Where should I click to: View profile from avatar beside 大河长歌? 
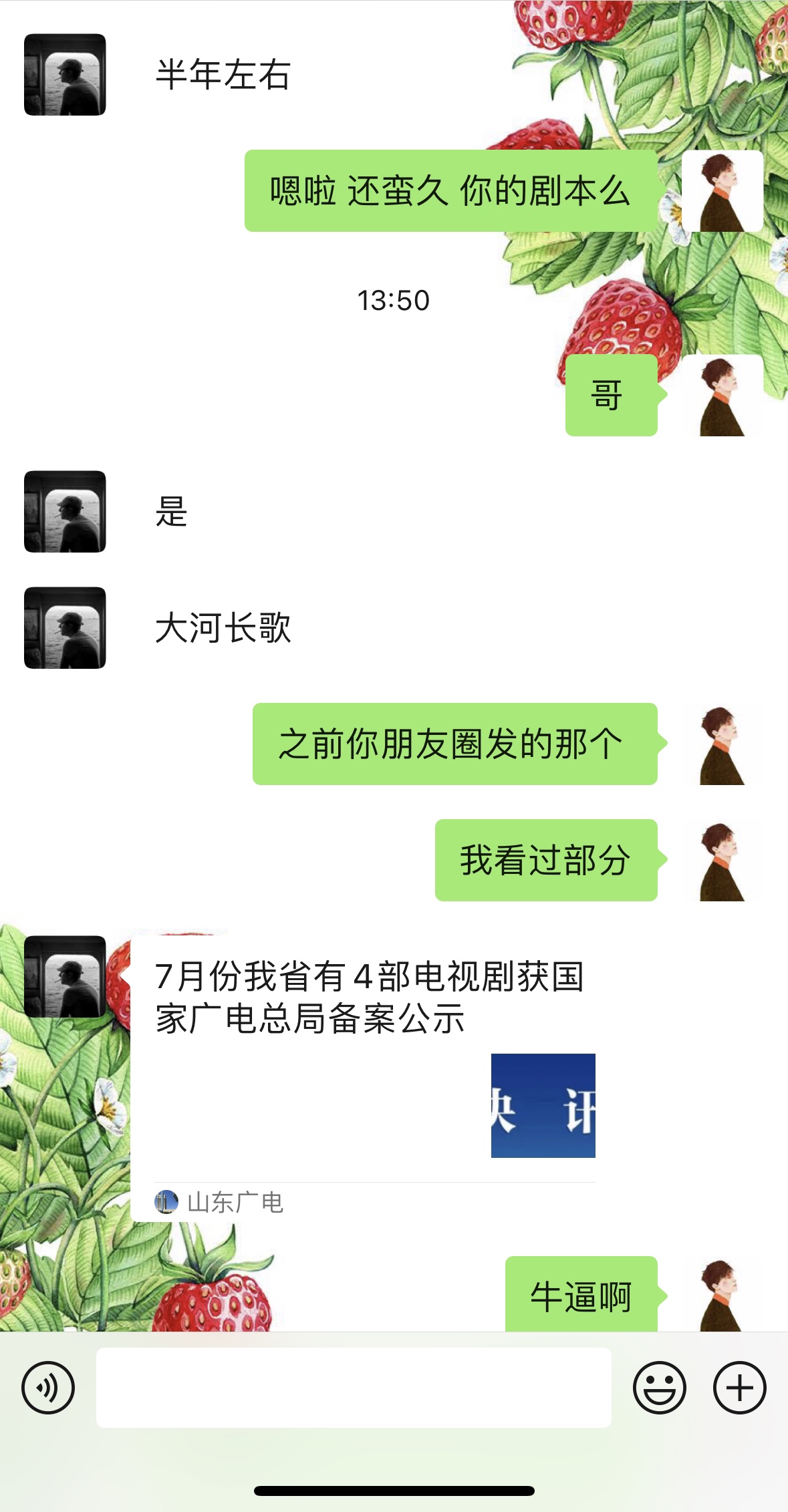tap(65, 628)
